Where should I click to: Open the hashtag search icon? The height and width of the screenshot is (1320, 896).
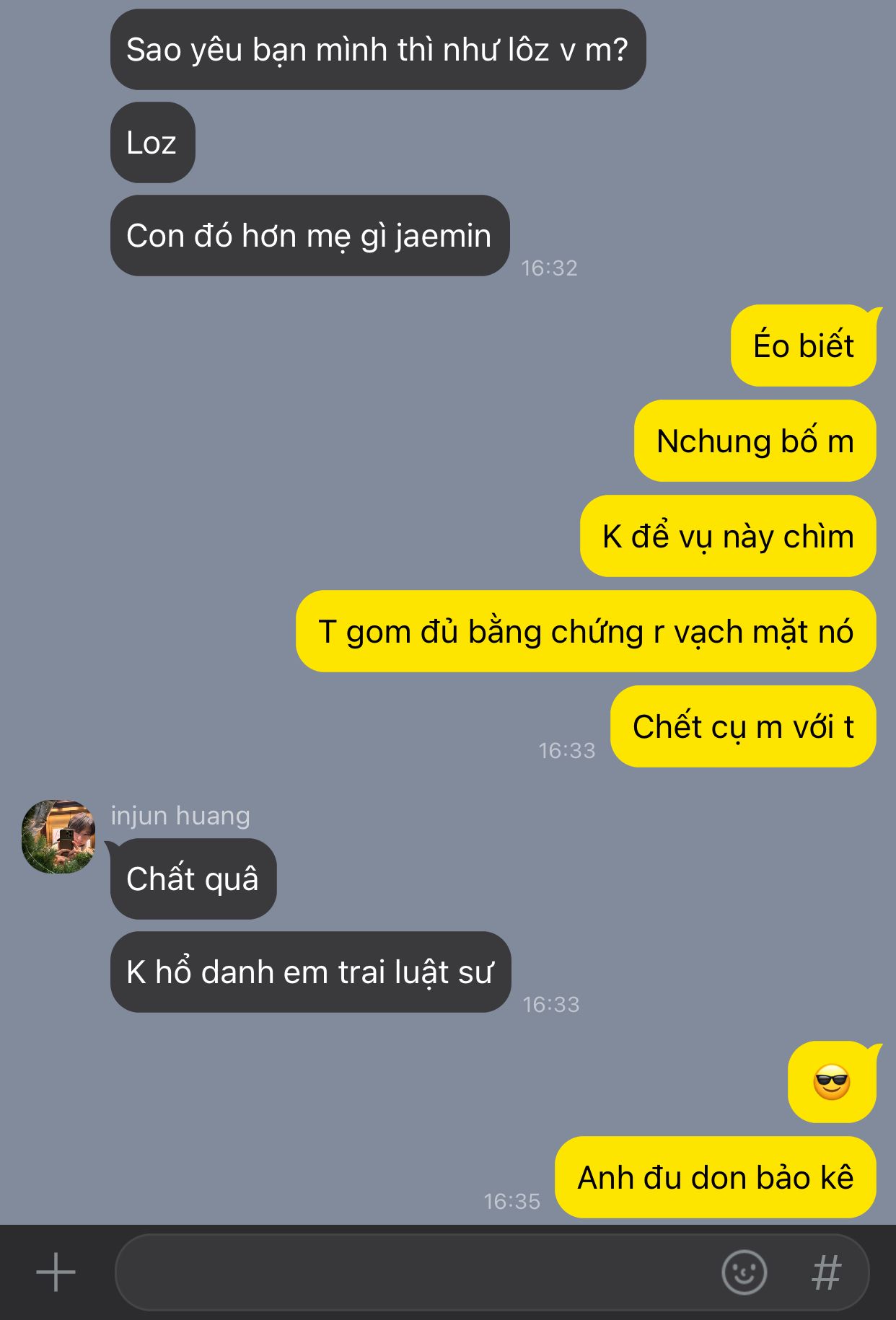[x=827, y=1272]
